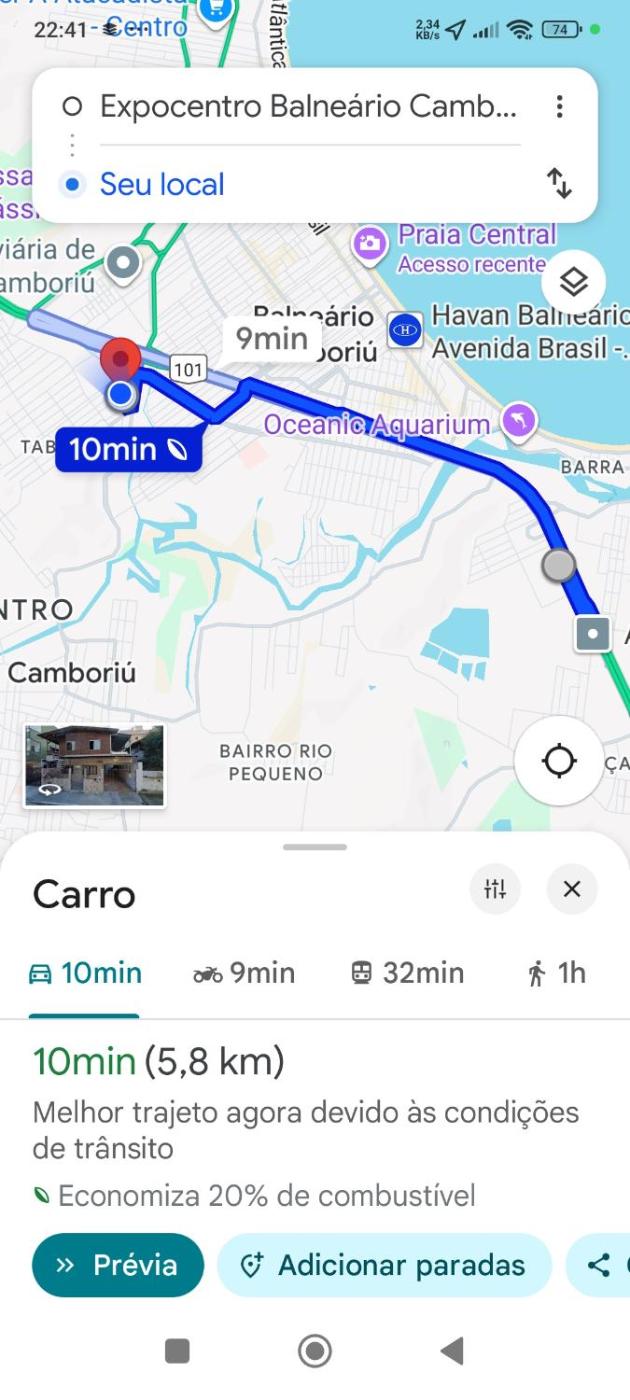The image size is (630, 1400).
Task: Select the alternative 9min route label
Action: click(271, 340)
